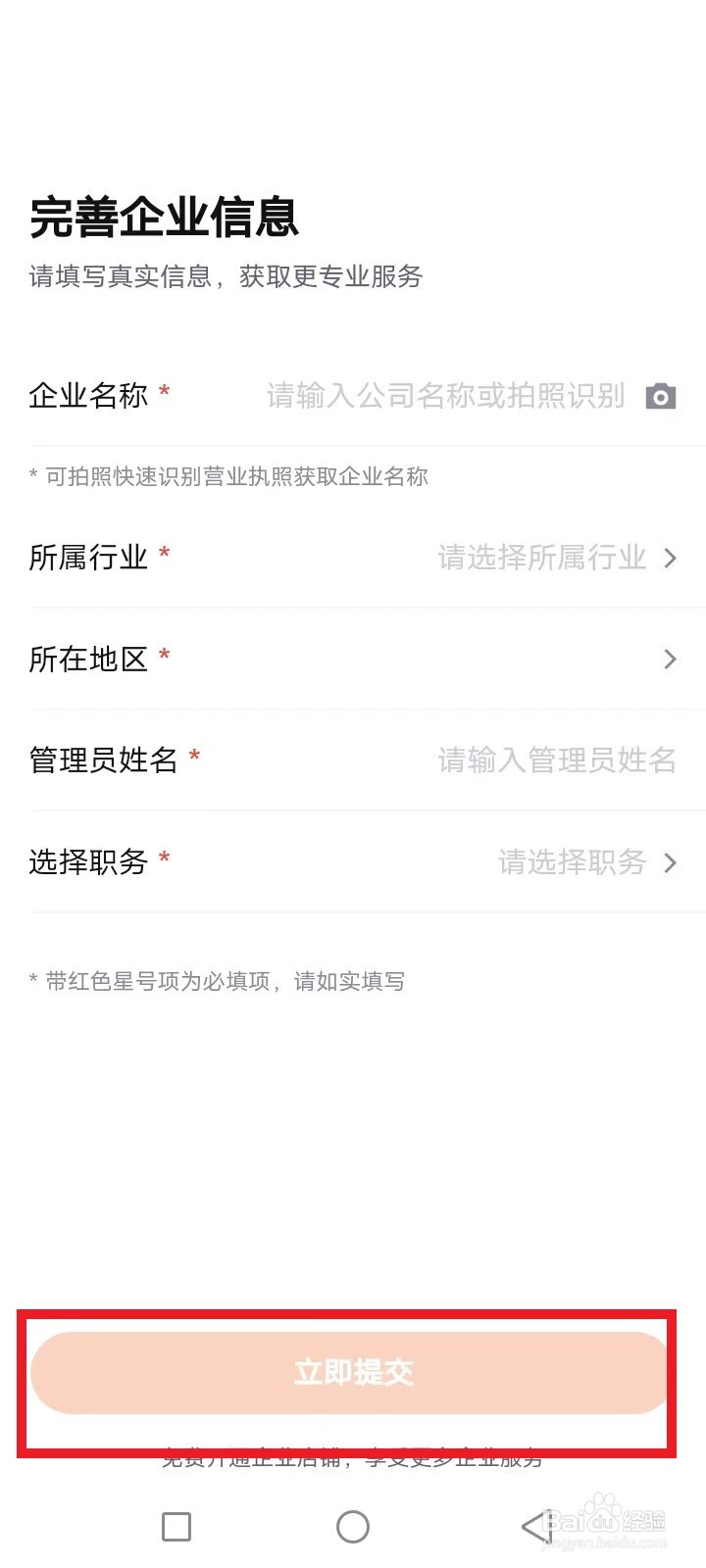Expand the 所在地区 region selector chevron
Image resolution: width=706 pixels, height=1568 pixels.
pyautogui.click(x=671, y=660)
